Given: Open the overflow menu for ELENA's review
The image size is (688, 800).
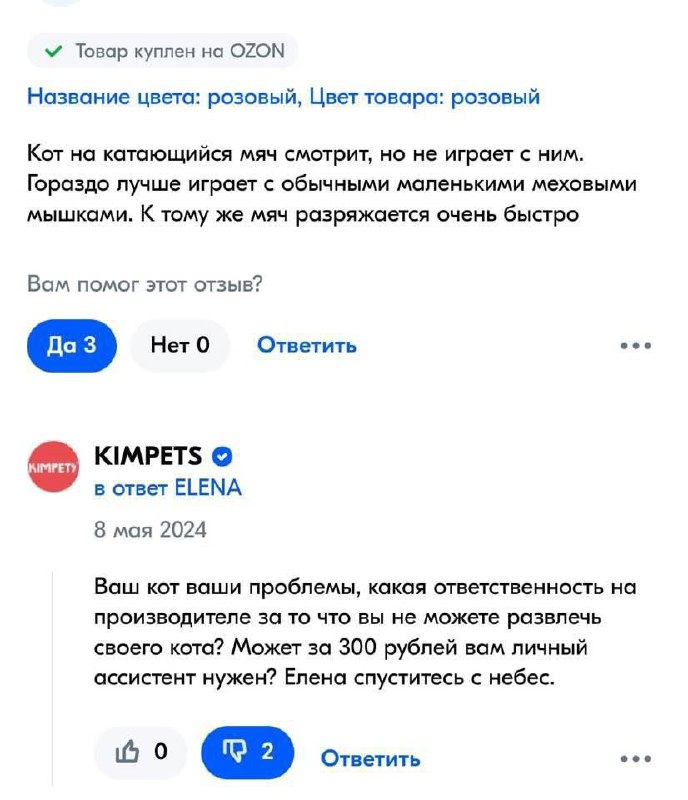Looking at the screenshot, I should 636,346.
